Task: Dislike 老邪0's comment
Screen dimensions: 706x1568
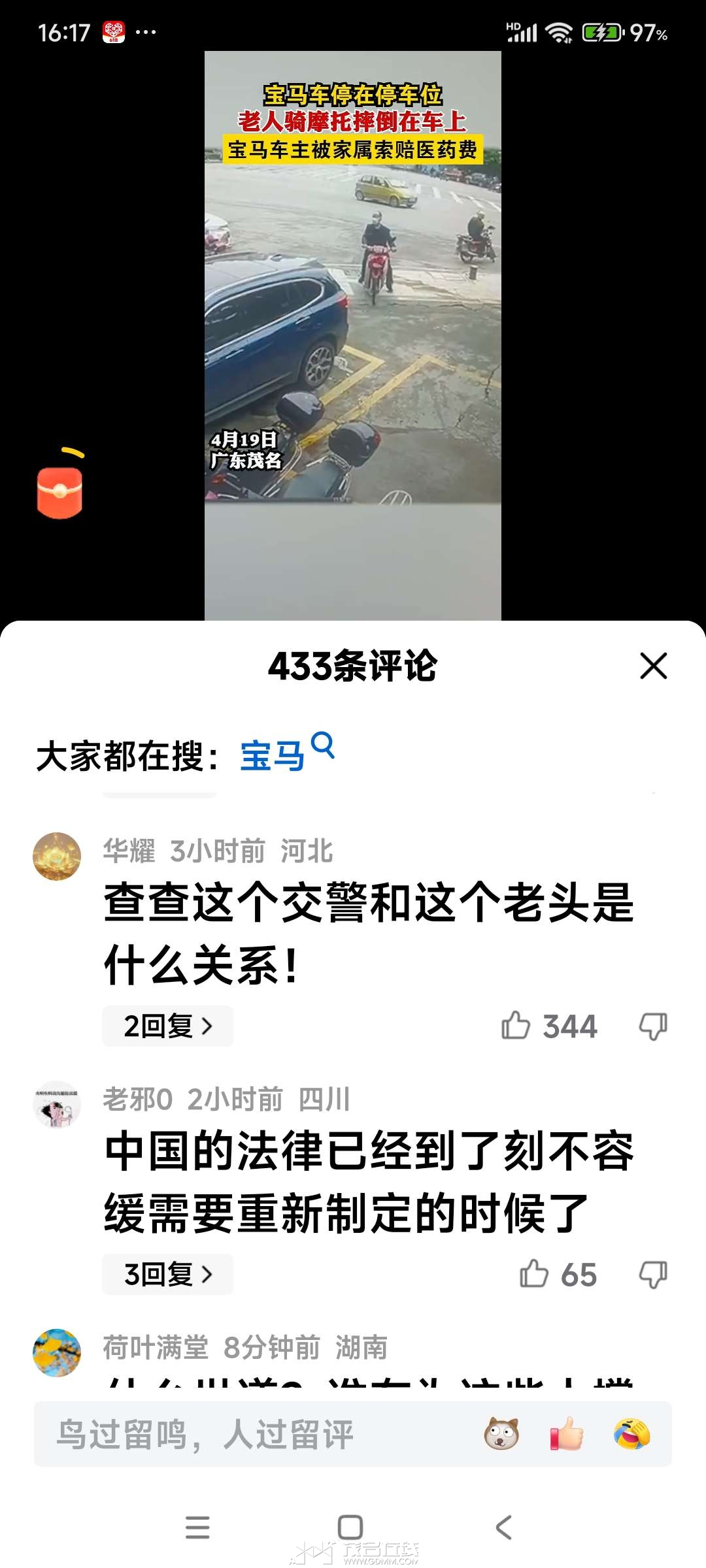Action: tap(653, 1274)
